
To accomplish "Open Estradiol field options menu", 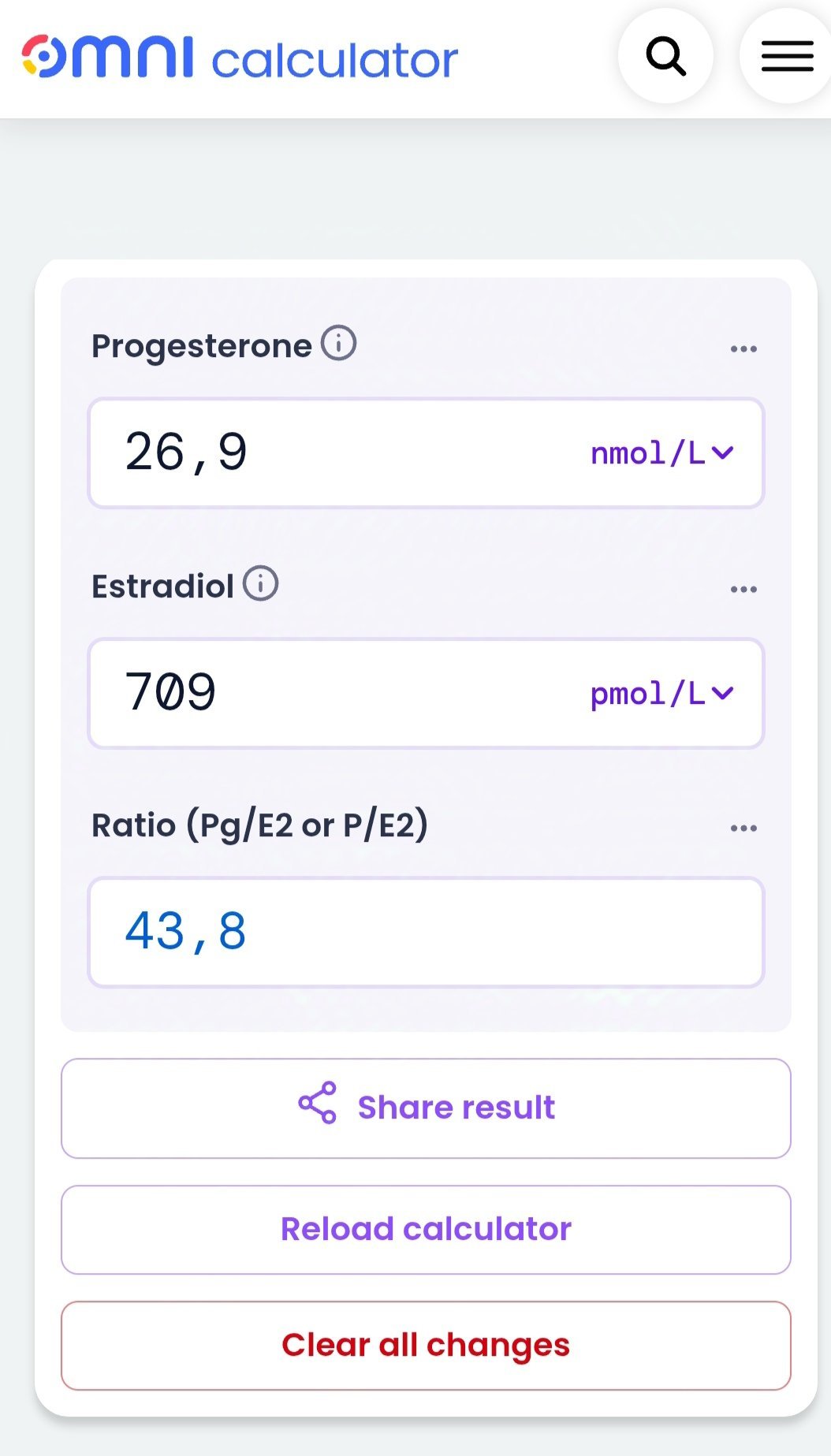I will [x=743, y=589].
